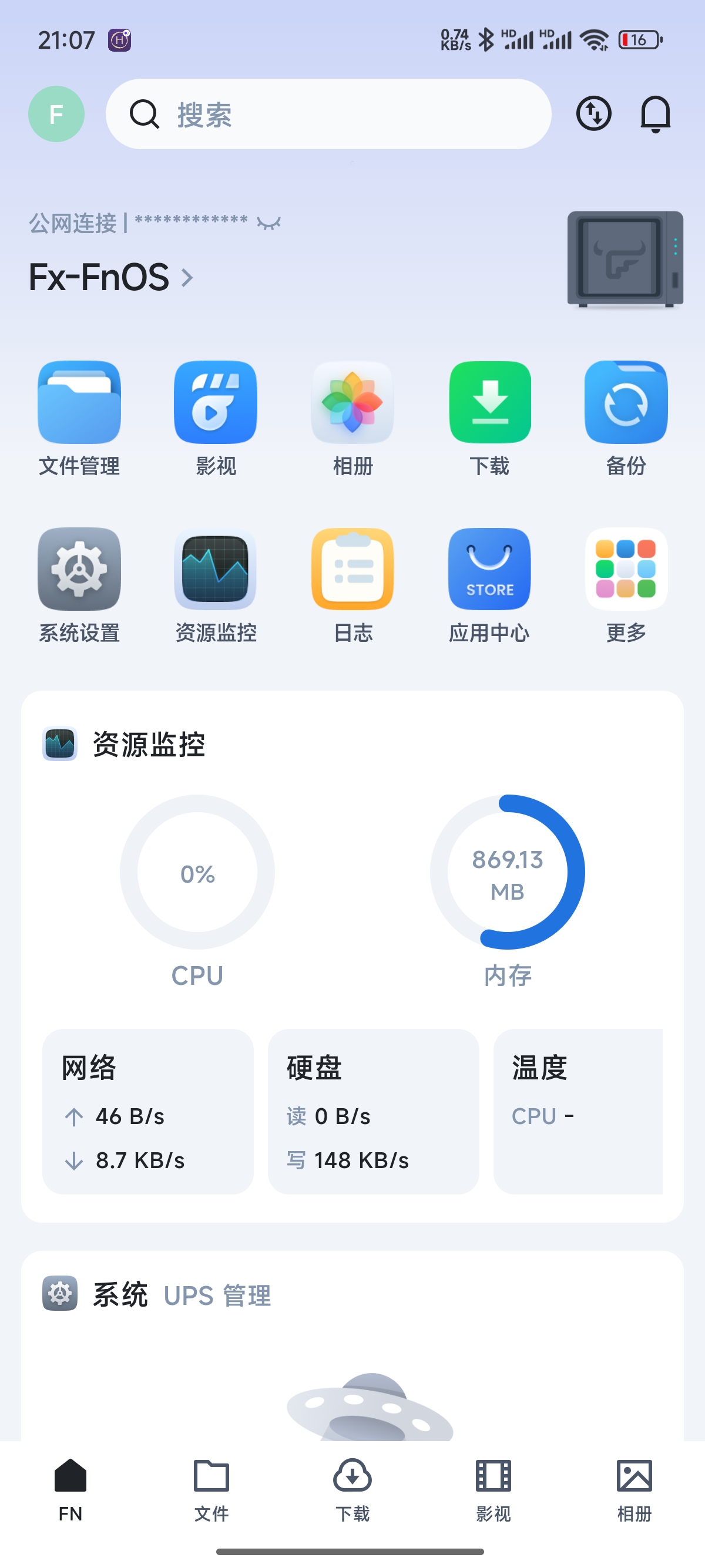Open the 相册 app icon in grid
The width and height of the screenshot is (705, 1568).
coord(352,403)
